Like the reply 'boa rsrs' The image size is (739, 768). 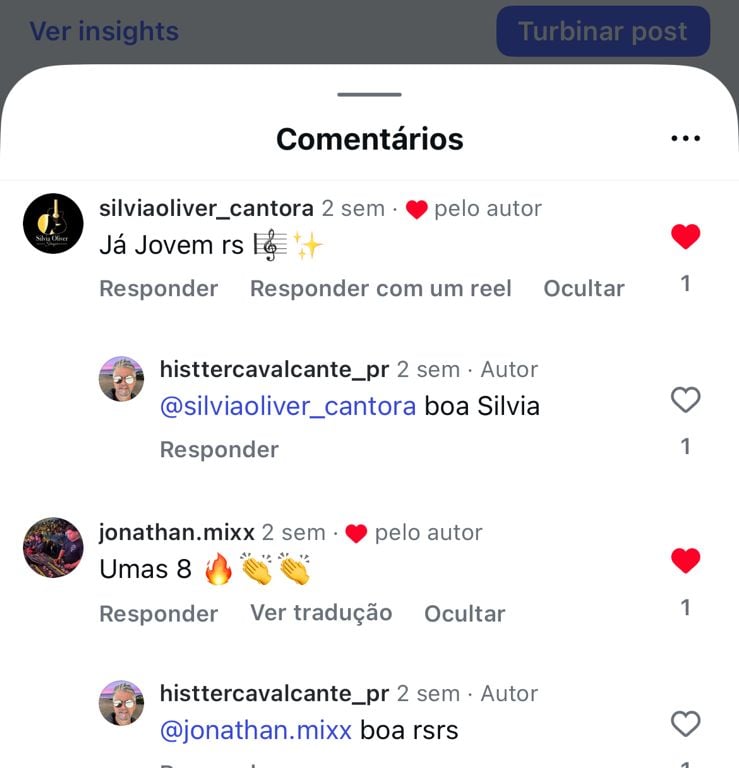pyautogui.click(x=685, y=724)
